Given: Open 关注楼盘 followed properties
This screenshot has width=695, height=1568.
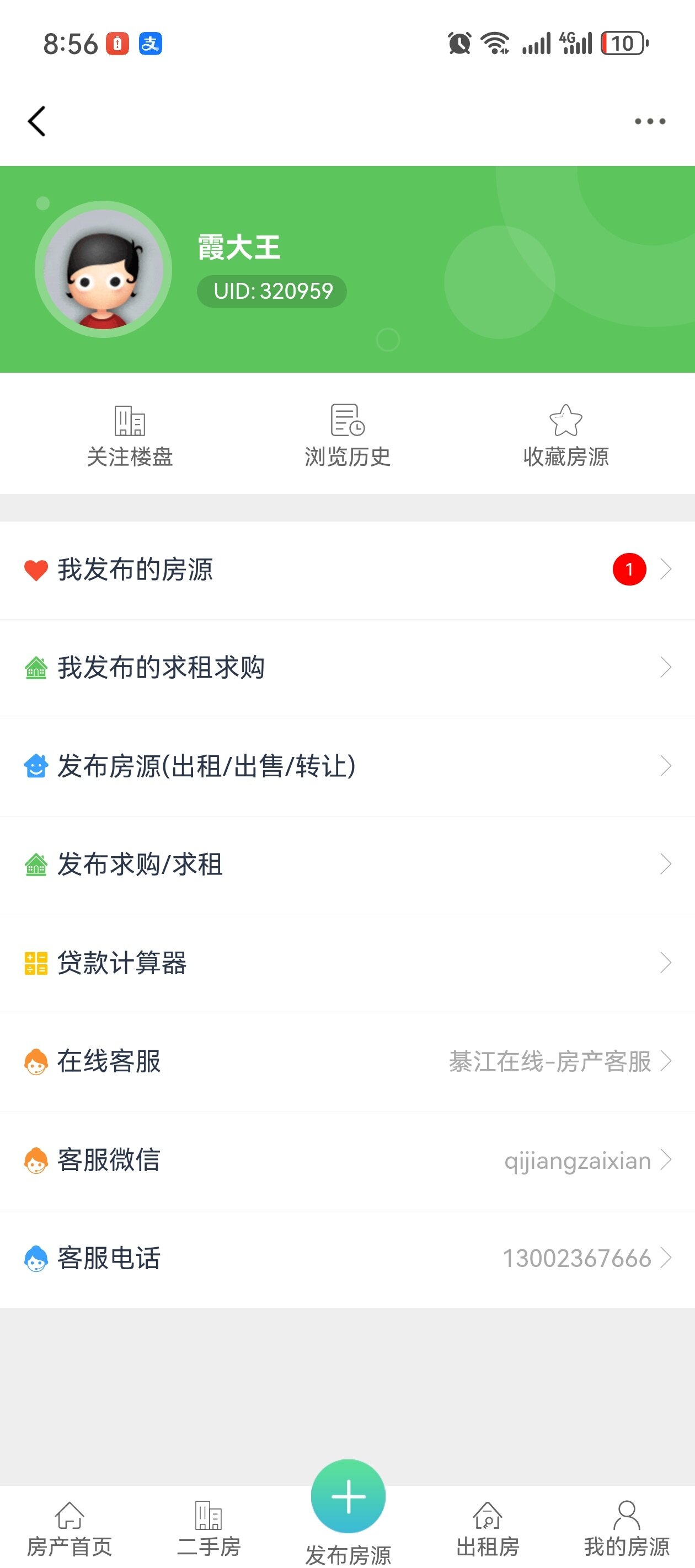Looking at the screenshot, I should click(x=130, y=436).
